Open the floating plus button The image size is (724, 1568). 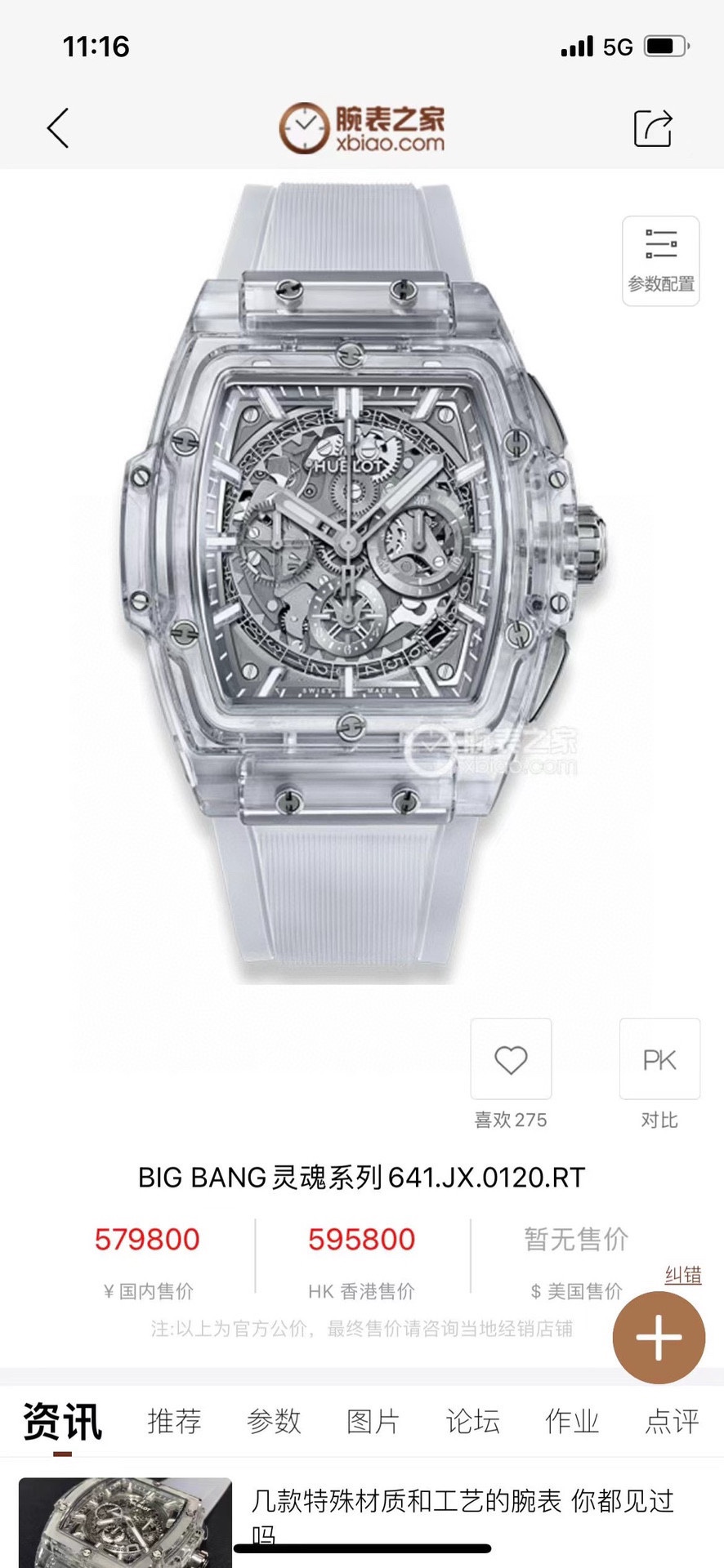(x=659, y=1338)
